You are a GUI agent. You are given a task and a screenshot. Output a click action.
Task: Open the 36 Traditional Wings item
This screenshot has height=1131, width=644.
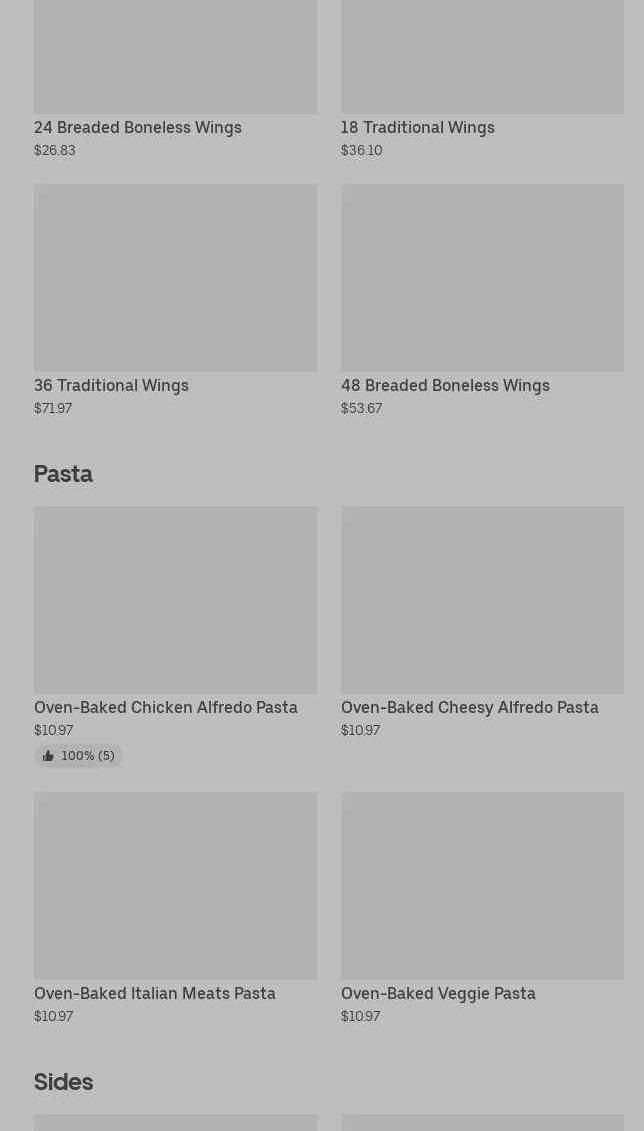pyautogui.click(x=175, y=300)
